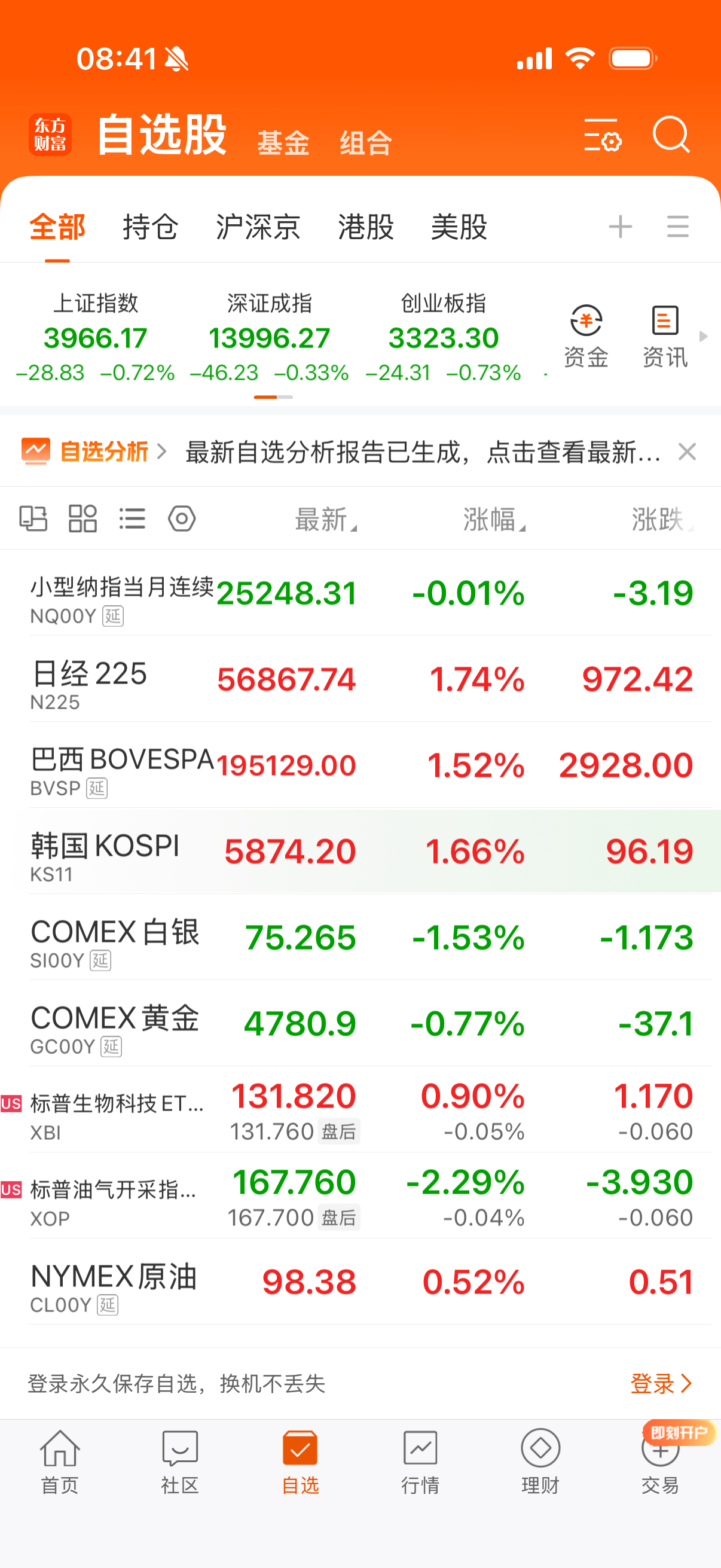
Task: Dismiss the 自选分析 notification banner
Action: (x=688, y=451)
